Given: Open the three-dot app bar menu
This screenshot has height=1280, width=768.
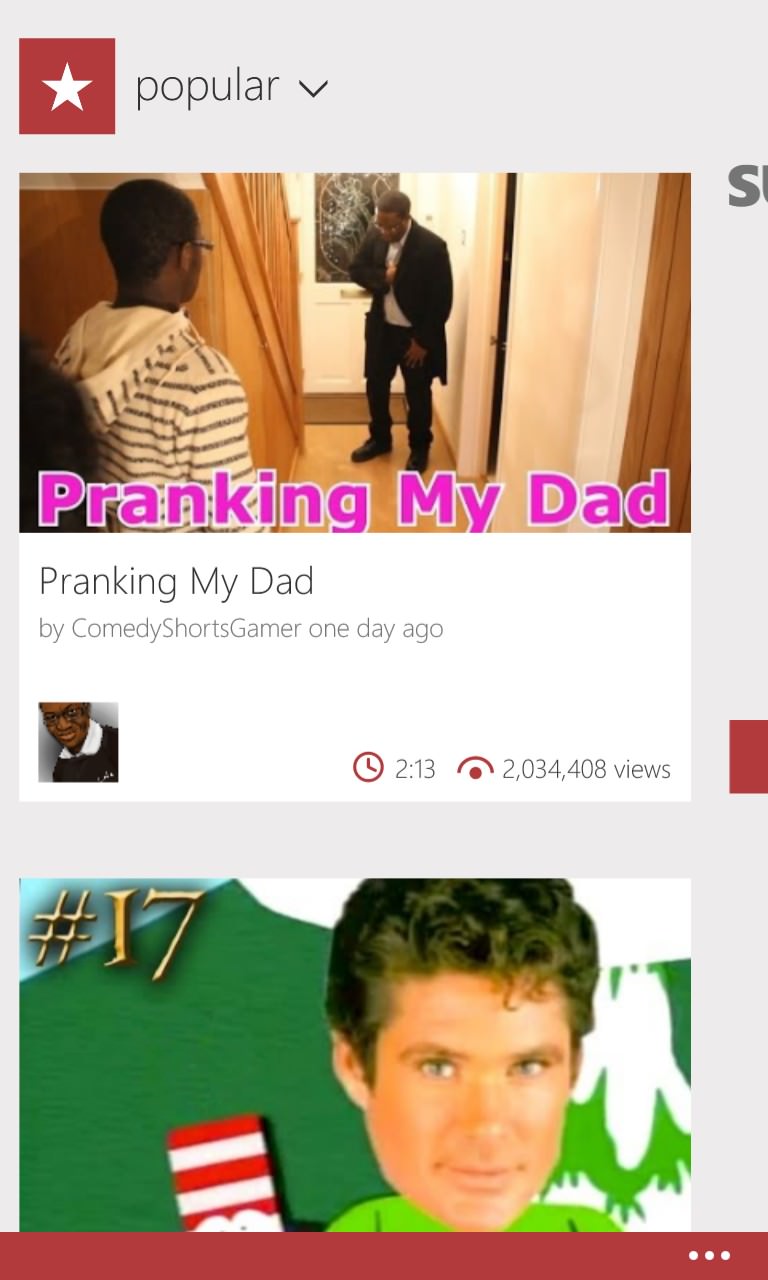Looking at the screenshot, I should (x=710, y=1256).
